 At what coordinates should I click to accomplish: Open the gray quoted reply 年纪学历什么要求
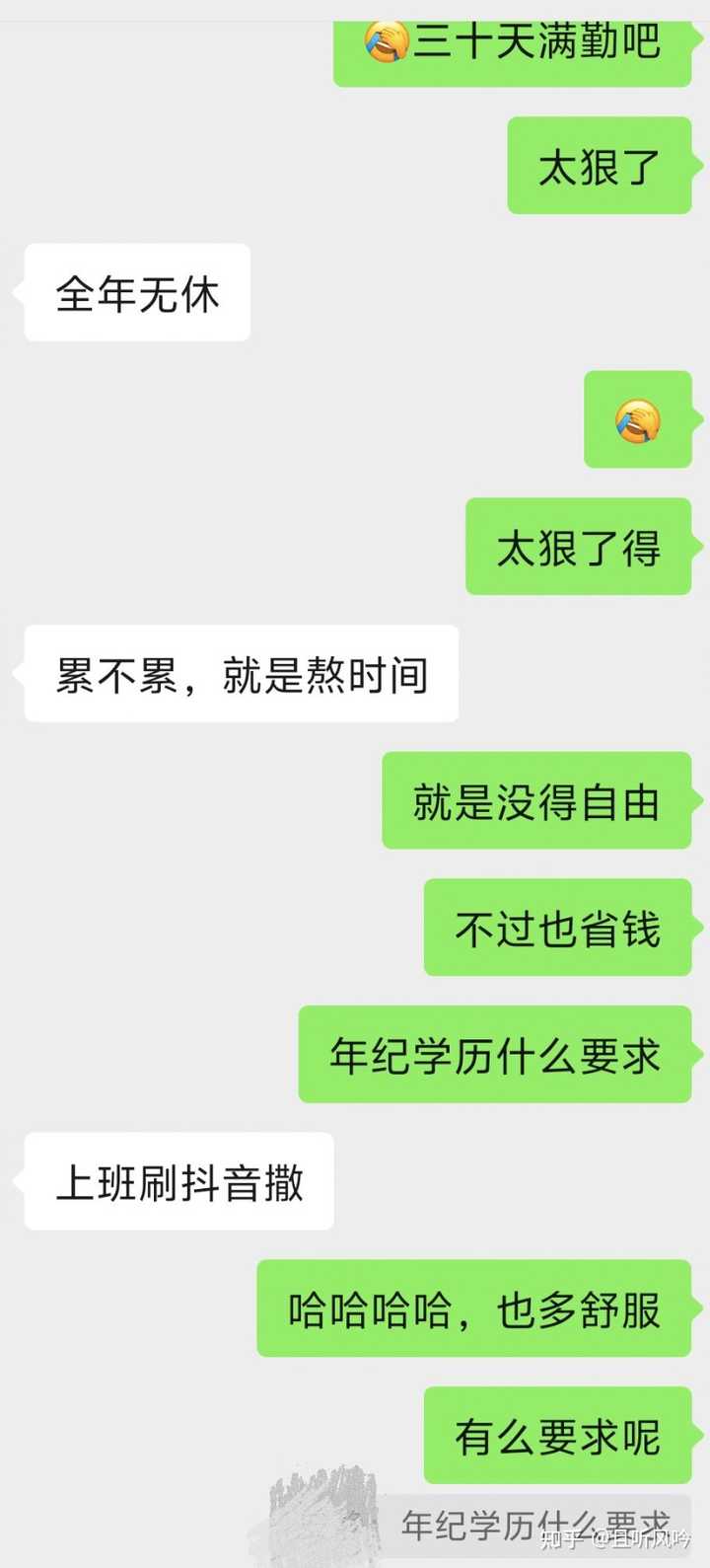pos(534,1529)
